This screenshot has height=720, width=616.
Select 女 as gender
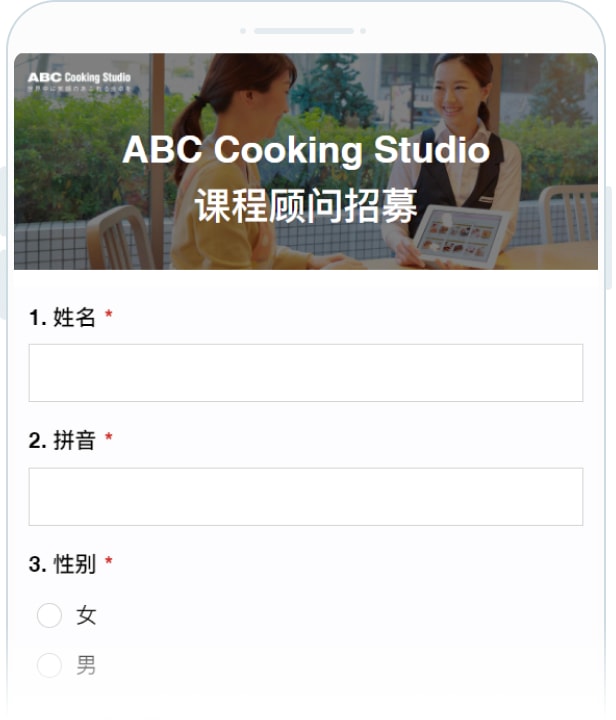click(50, 615)
